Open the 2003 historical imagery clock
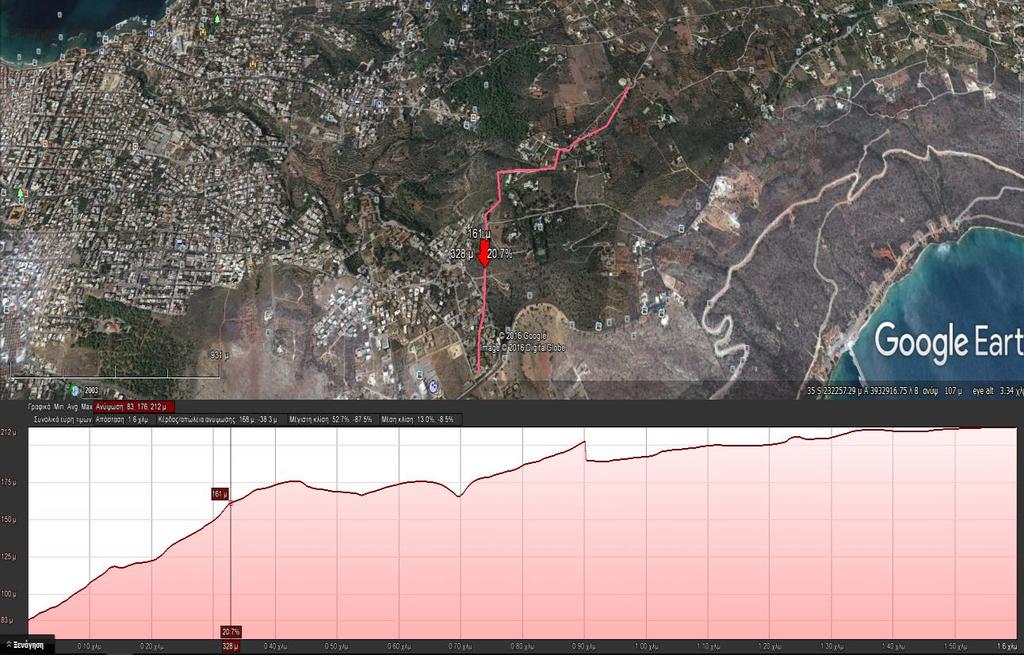Screen dimensions: 1024x655 (75, 388)
